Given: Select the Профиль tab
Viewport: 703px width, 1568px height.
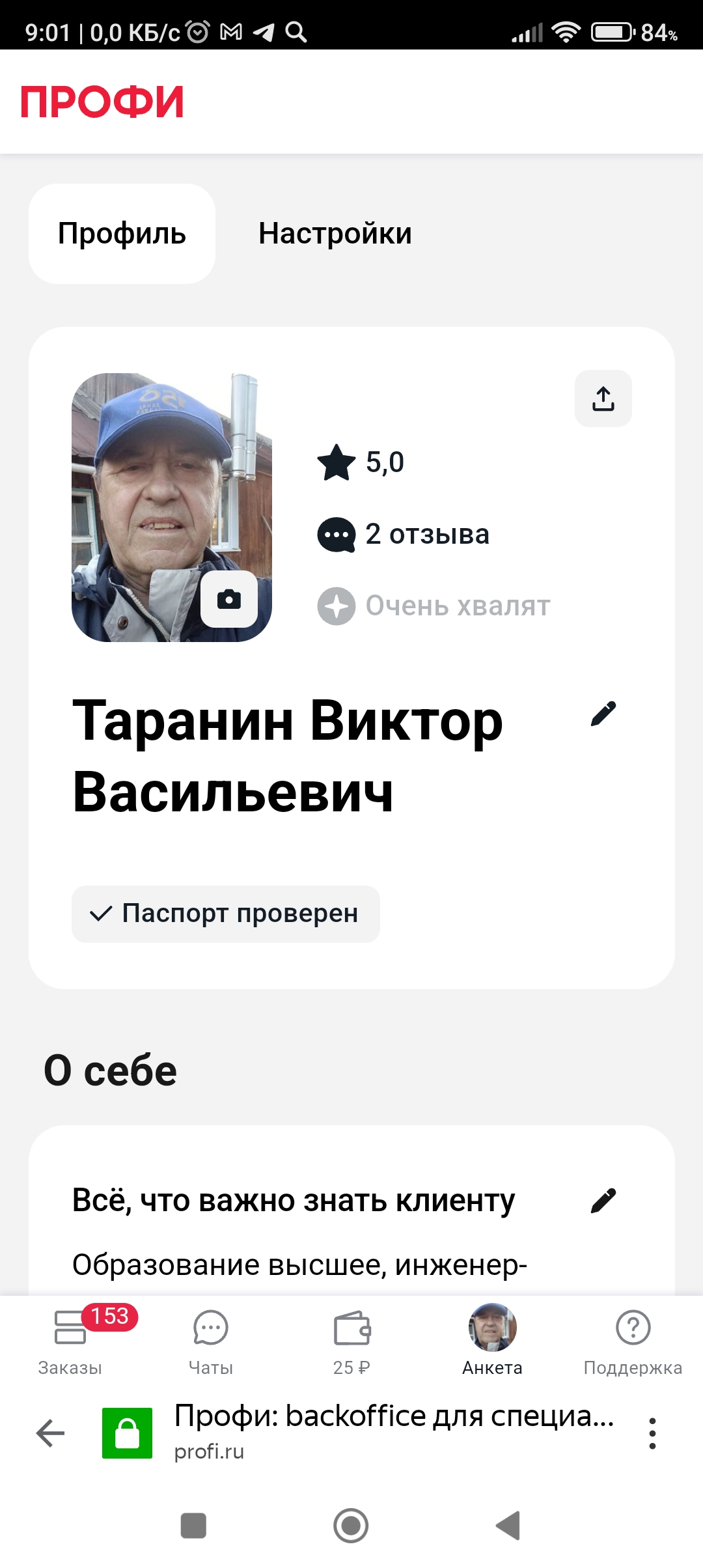Looking at the screenshot, I should coord(122,234).
